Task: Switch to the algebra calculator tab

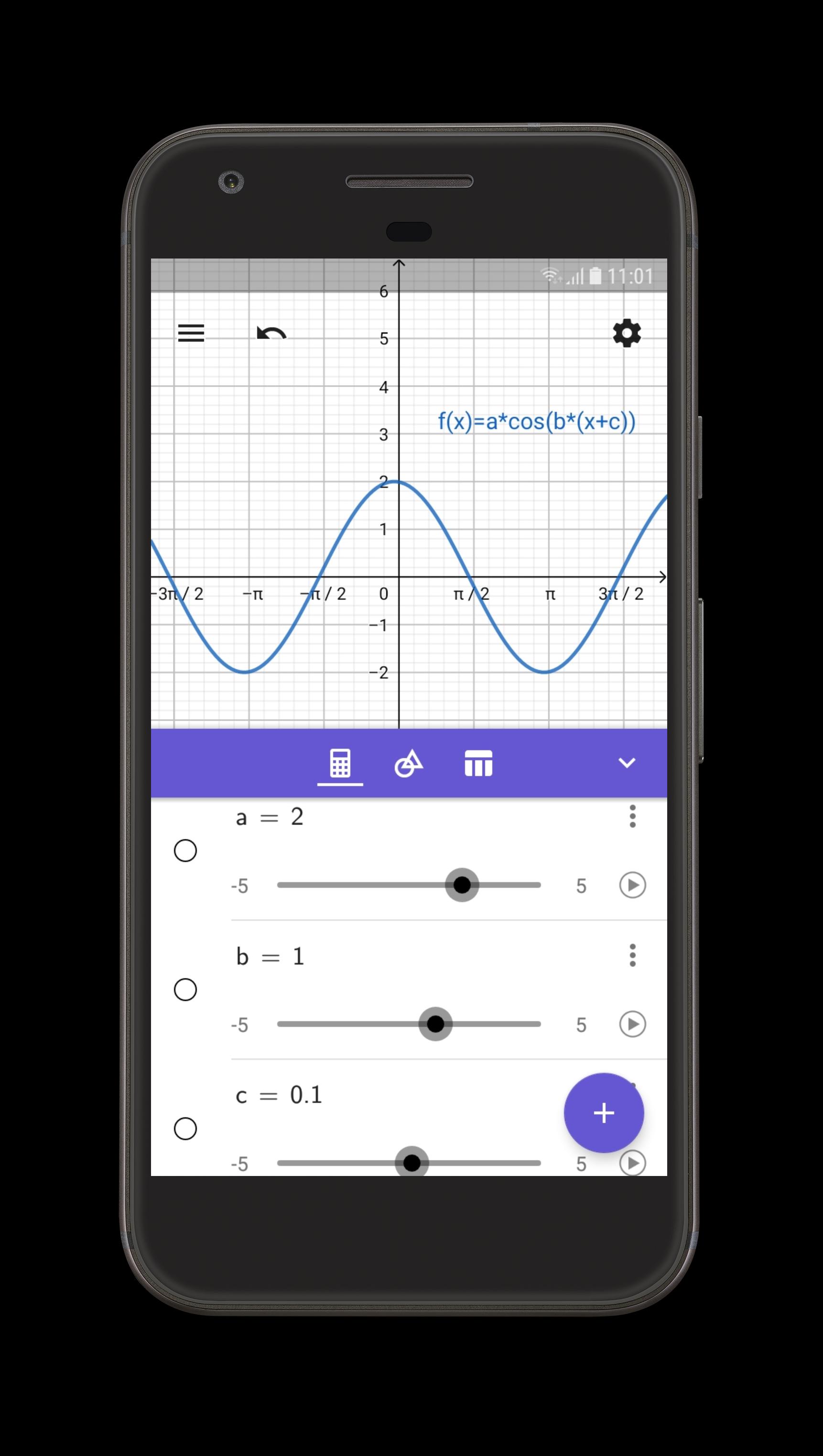Action: [340, 763]
